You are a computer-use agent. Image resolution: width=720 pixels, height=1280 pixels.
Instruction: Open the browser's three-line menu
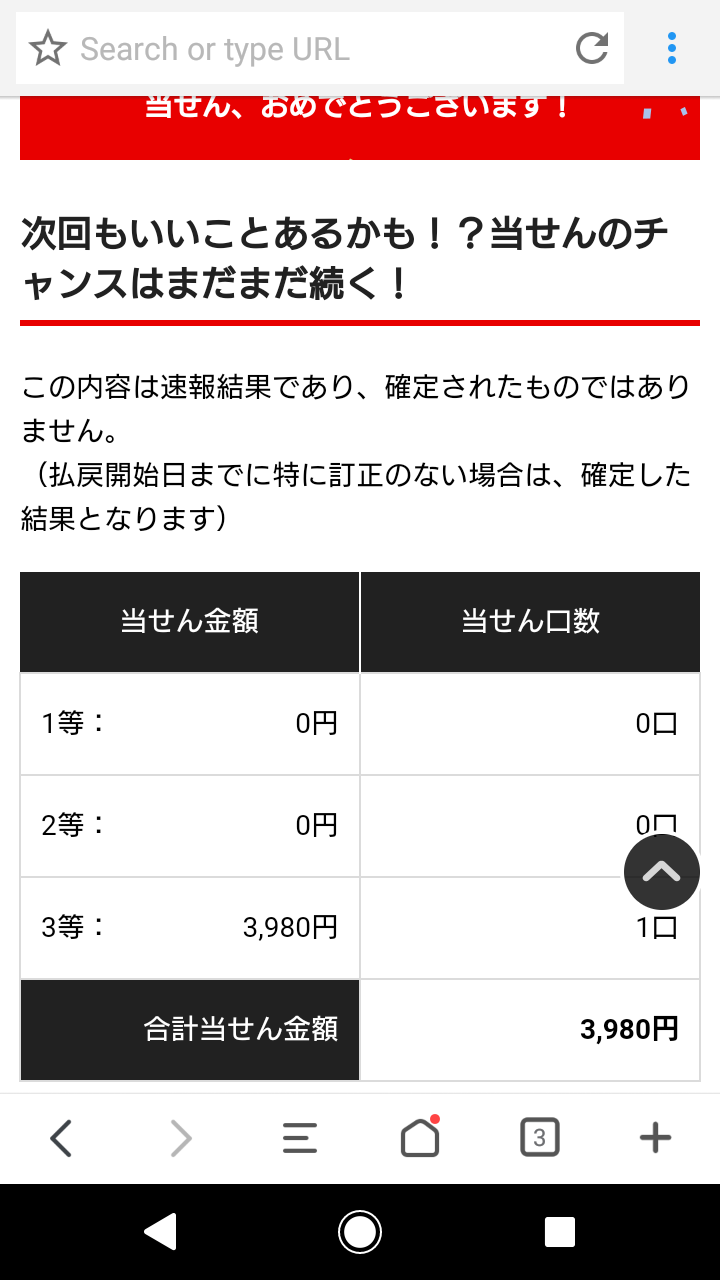point(300,1138)
